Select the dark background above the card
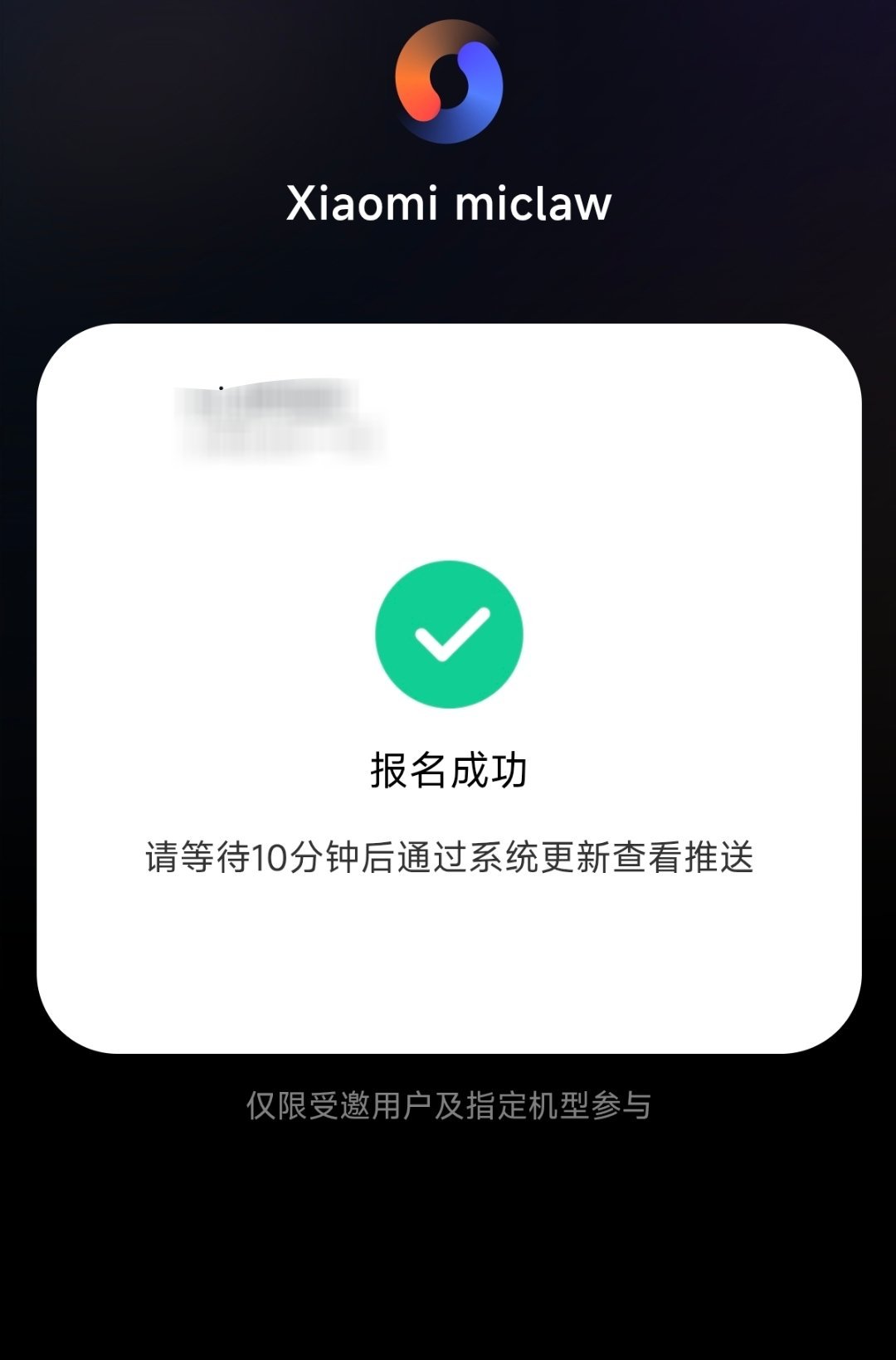This screenshot has height=1360, width=896. (x=448, y=282)
